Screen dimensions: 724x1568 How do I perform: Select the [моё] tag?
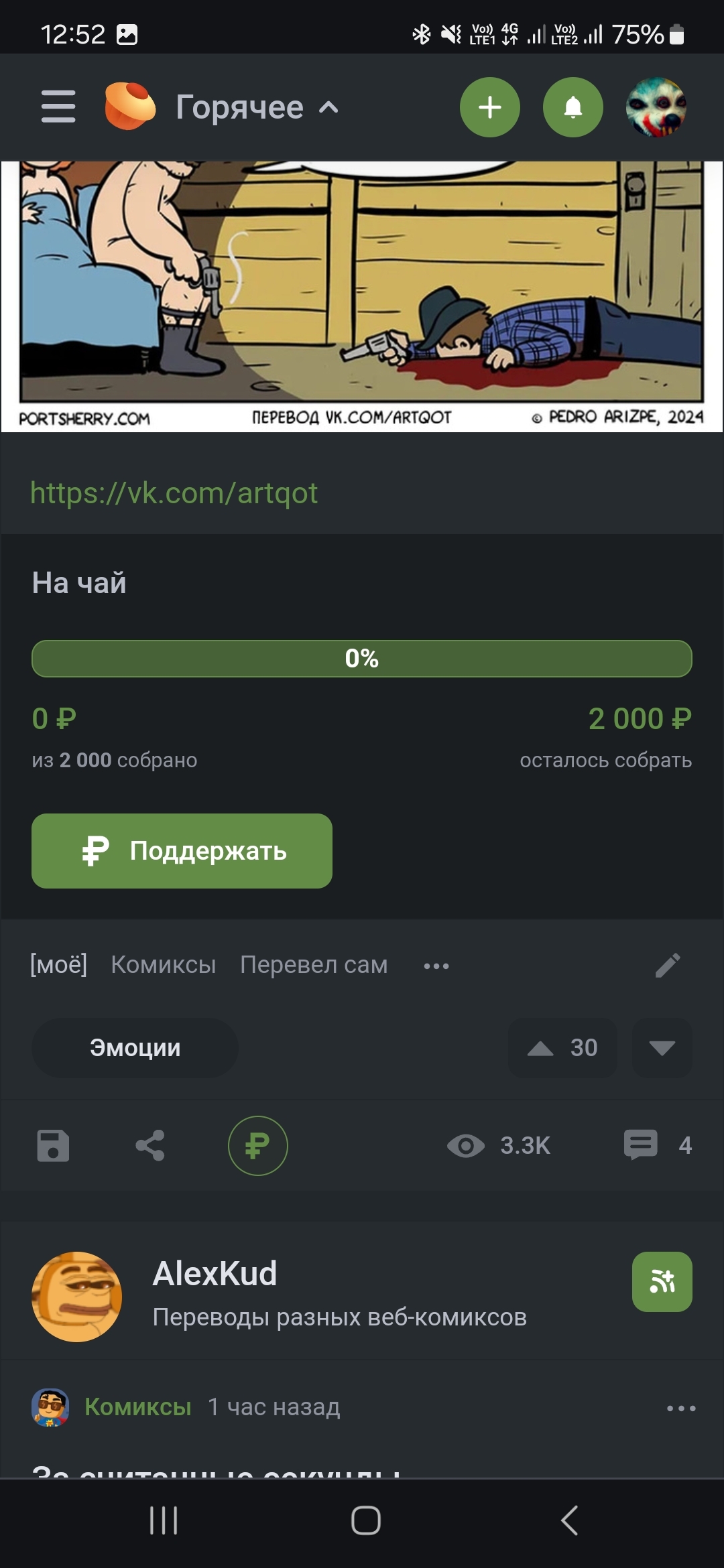(x=58, y=965)
